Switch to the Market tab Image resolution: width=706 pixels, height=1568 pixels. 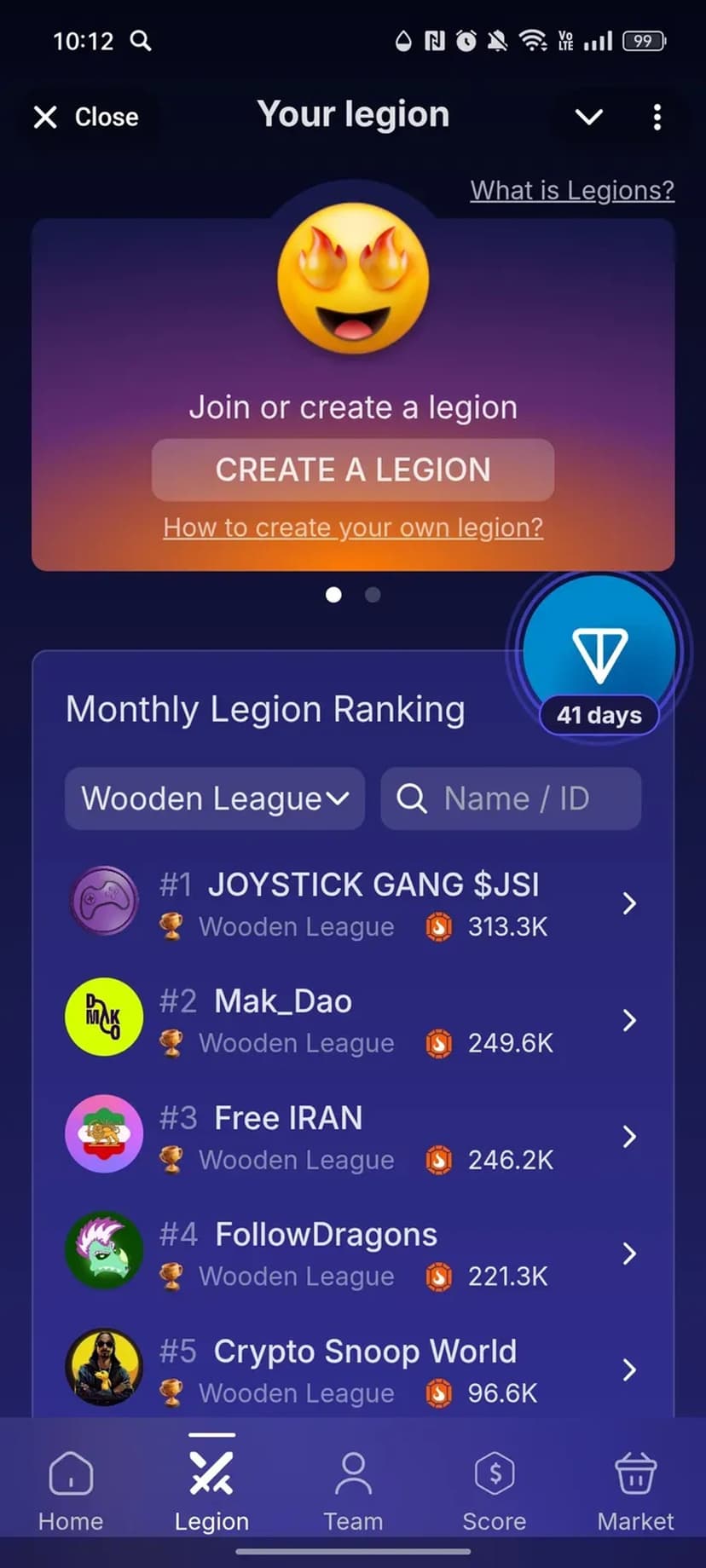click(x=635, y=1491)
